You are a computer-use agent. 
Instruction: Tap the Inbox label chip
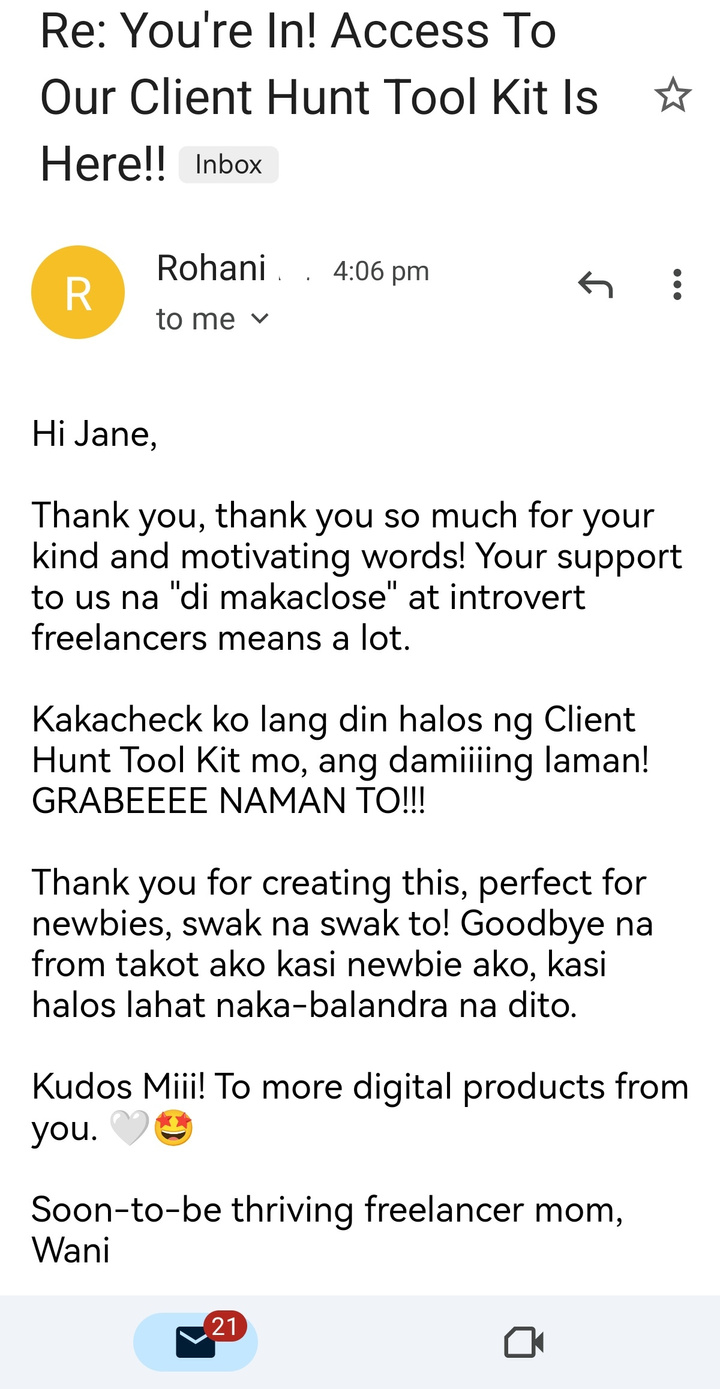pyautogui.click(x=228, y=164)
